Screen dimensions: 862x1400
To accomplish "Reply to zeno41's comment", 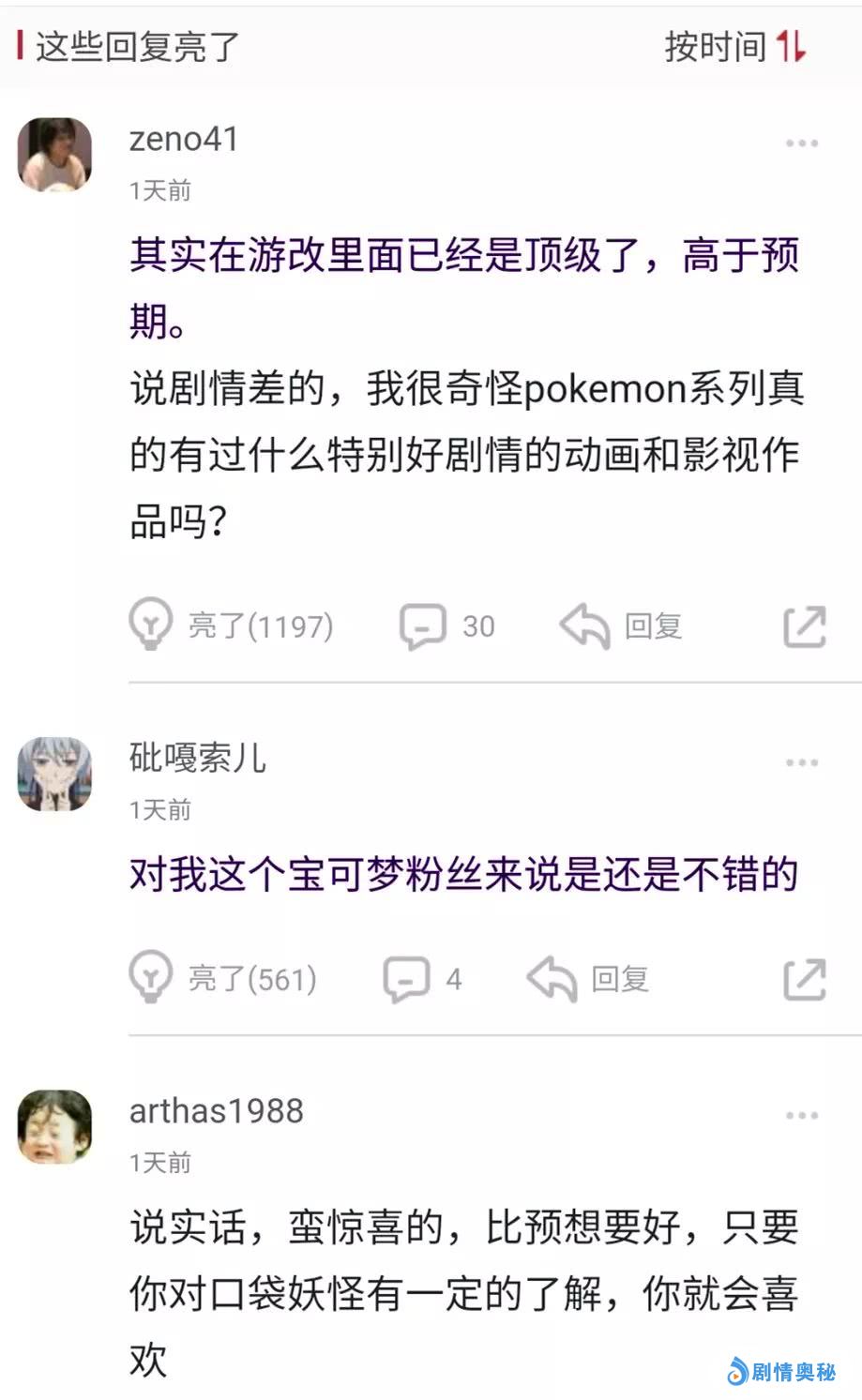I will (x=621, y=625).
